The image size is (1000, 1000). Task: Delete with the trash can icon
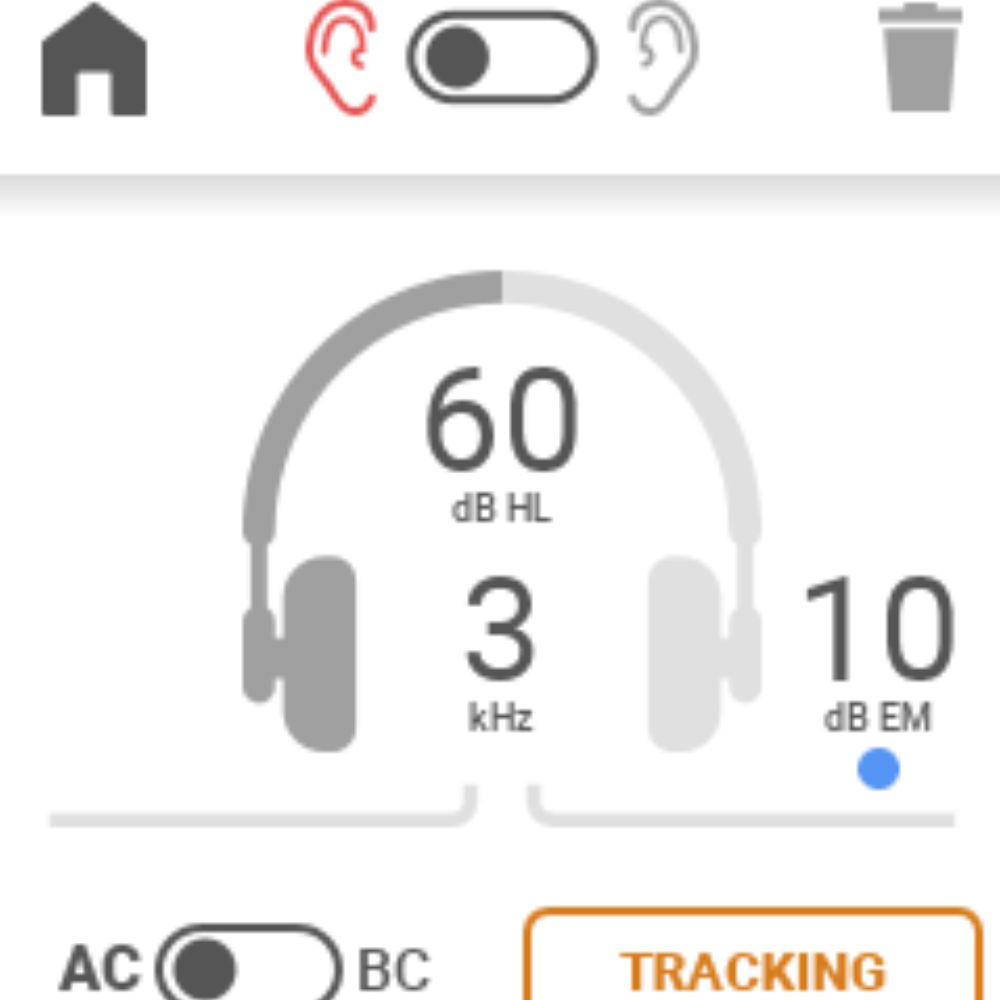pos(919,58)
